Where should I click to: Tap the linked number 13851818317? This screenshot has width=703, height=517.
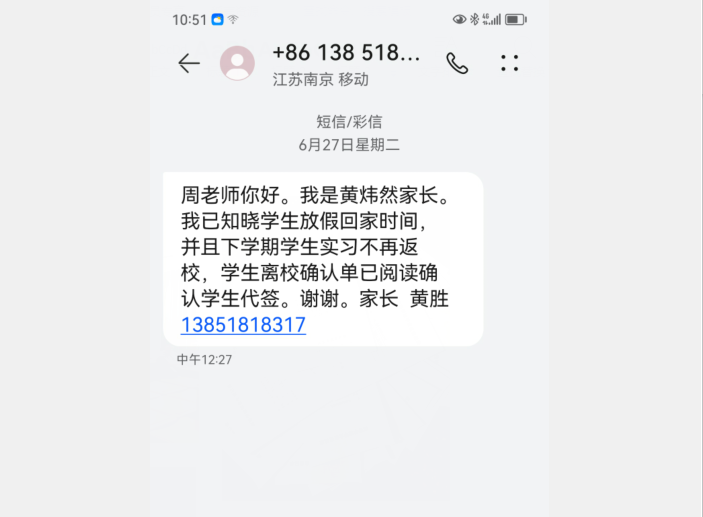tap(243, 325)
